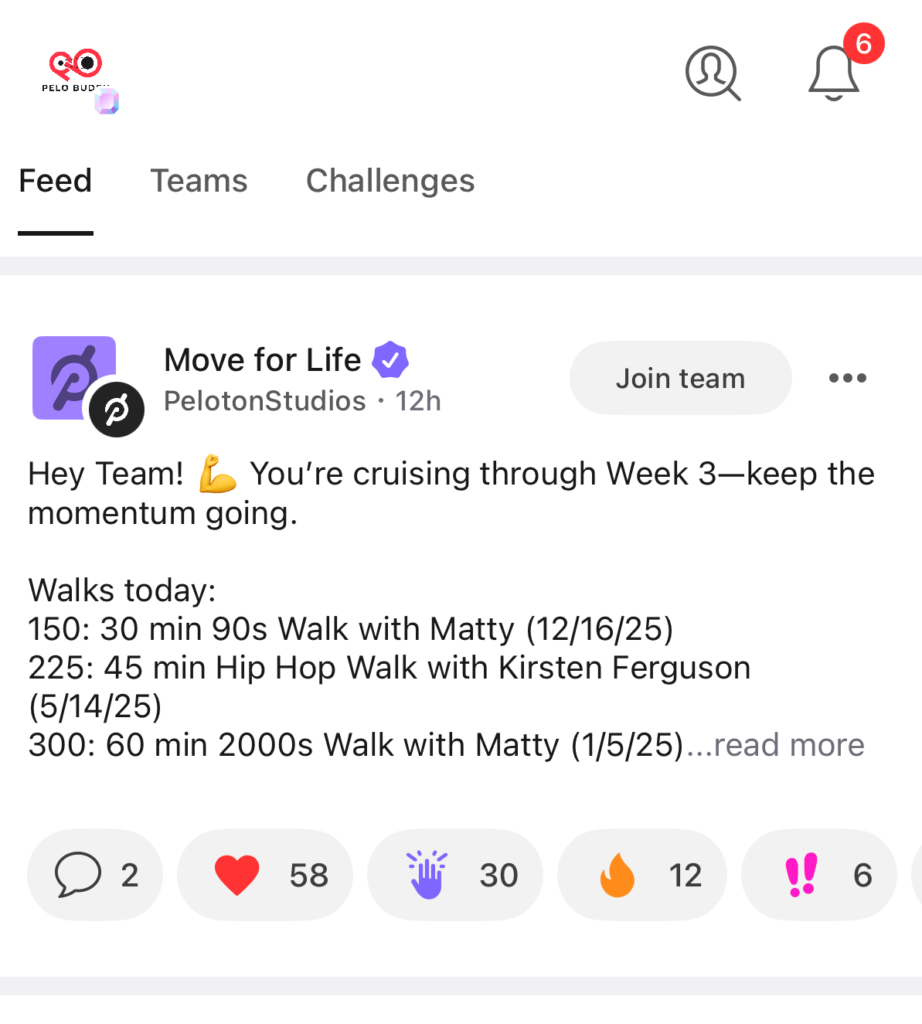This screenshot has width=922, height=1024.
Task: Toggle the heart reaction off
Action: (240, 874)
